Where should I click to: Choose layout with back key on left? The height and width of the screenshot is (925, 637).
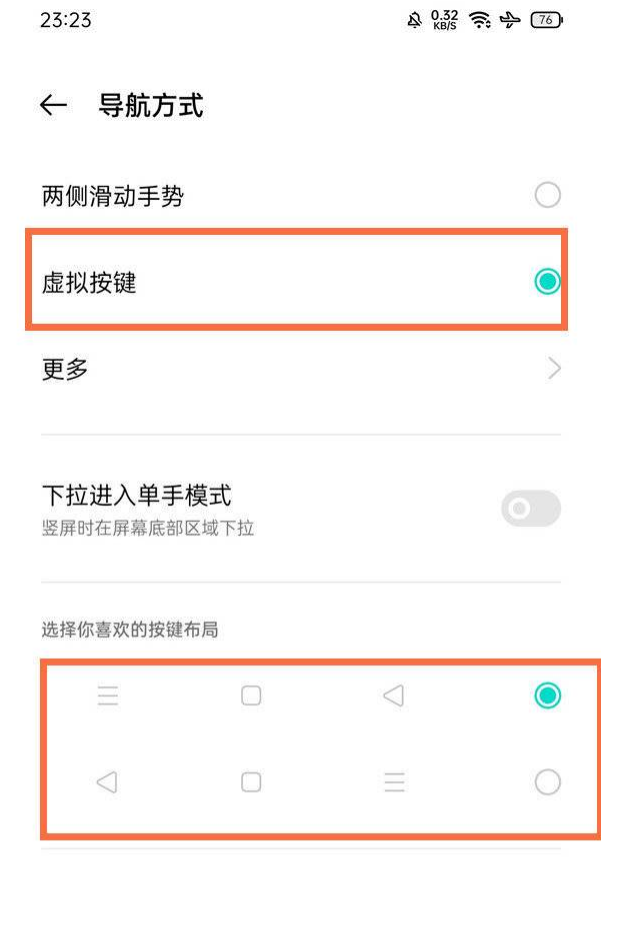click(x=547, y=782)
